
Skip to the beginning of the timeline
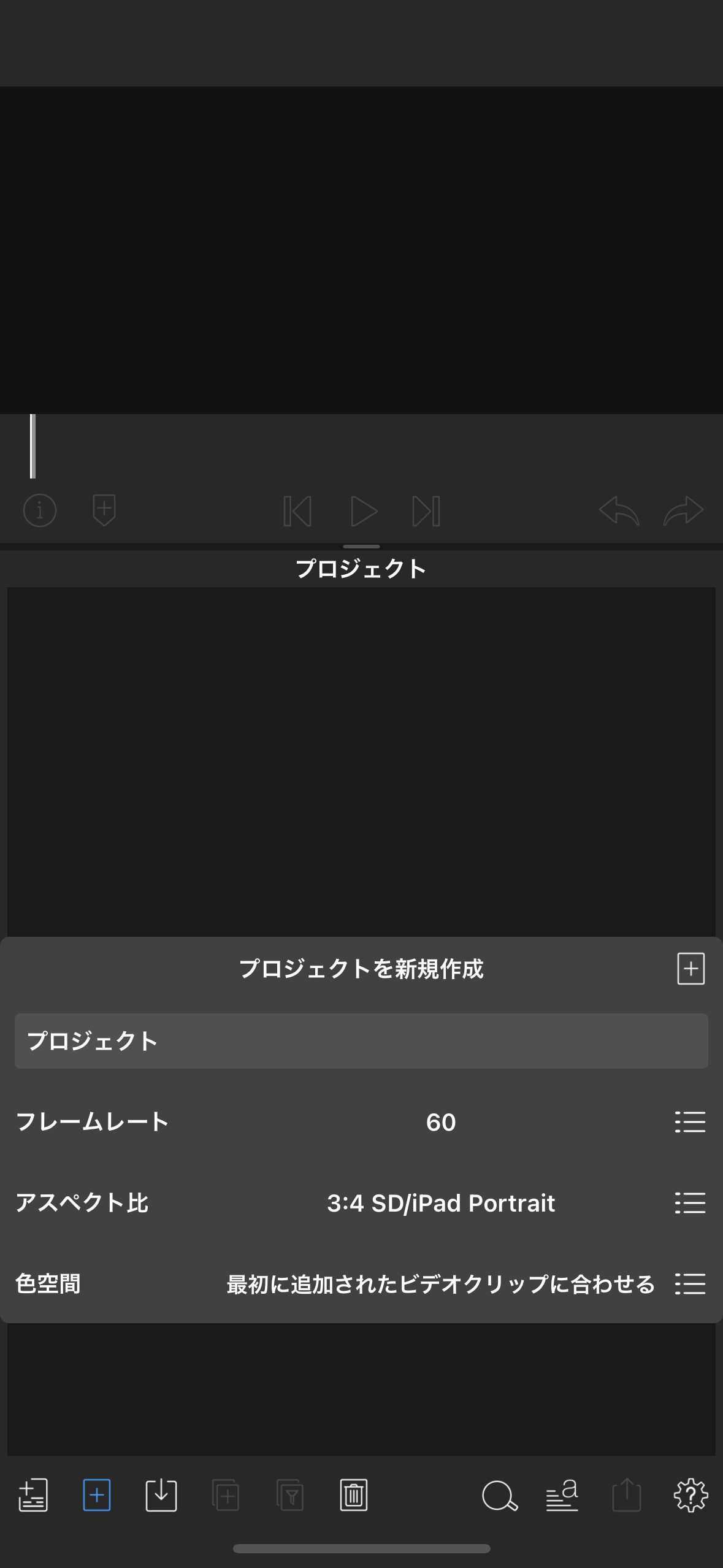pos(297,511)
